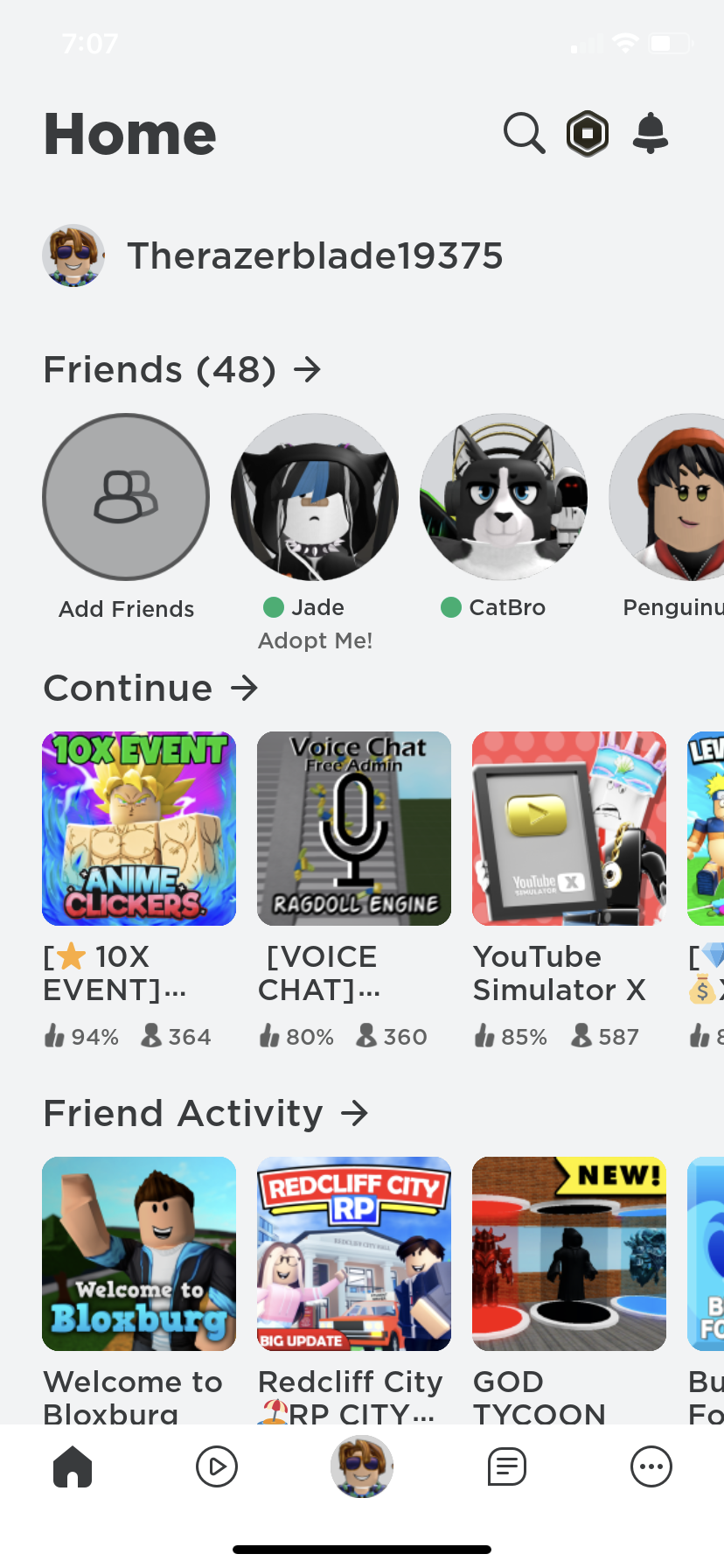Open the More options tab
Image resolution: width=724 pixels, height=1568 pixels.
[651, 1466]
